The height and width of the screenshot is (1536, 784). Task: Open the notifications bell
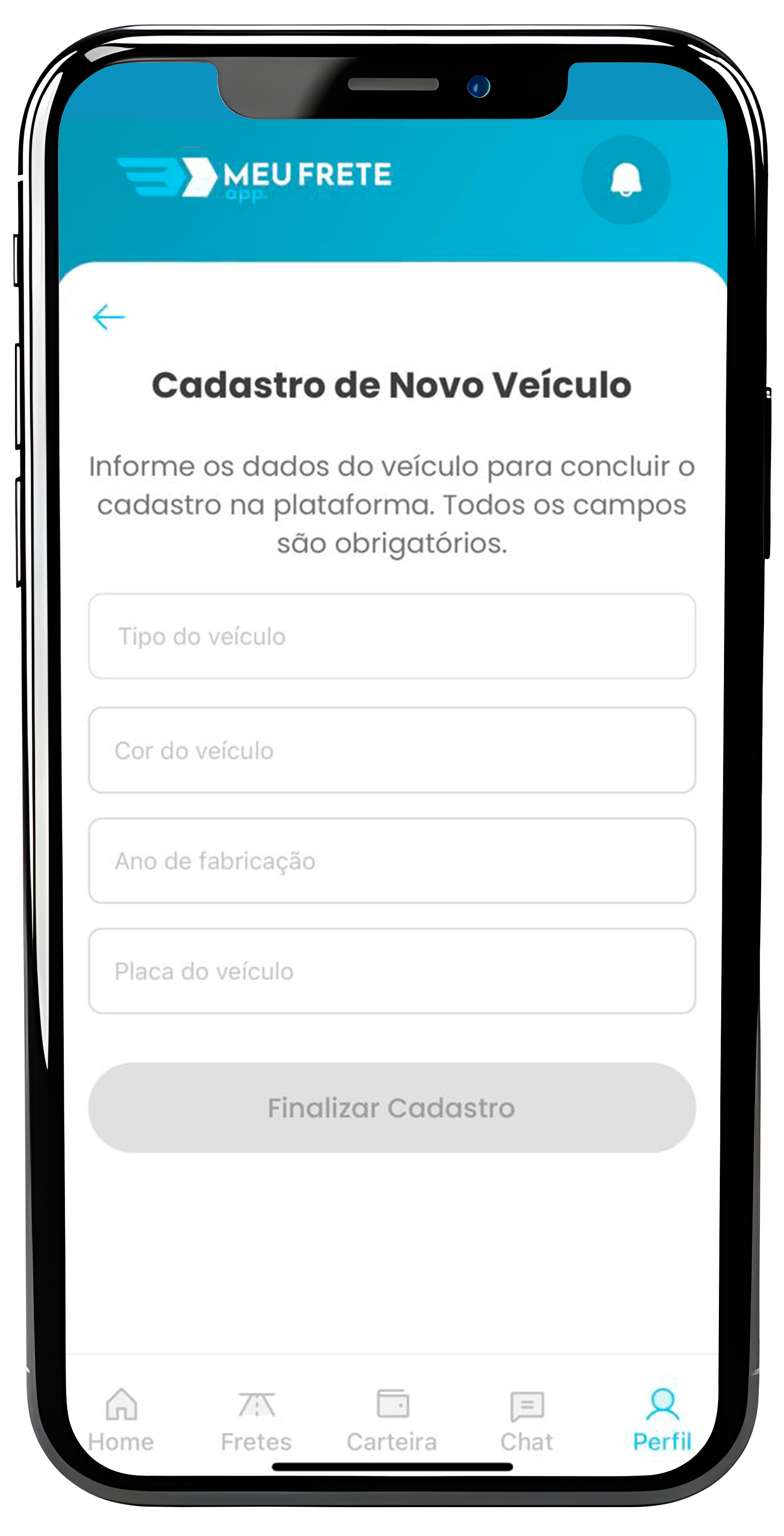(625, 180)
